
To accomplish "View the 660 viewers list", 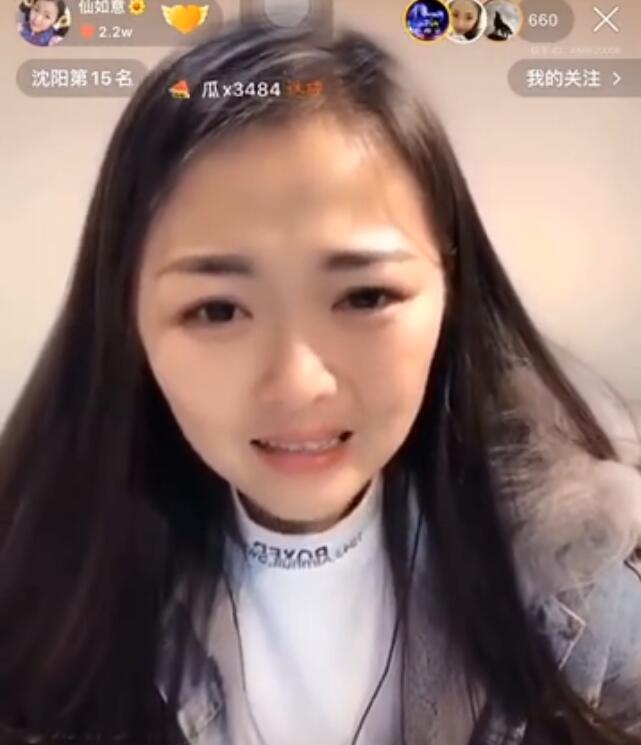I will tap(543, 20).
